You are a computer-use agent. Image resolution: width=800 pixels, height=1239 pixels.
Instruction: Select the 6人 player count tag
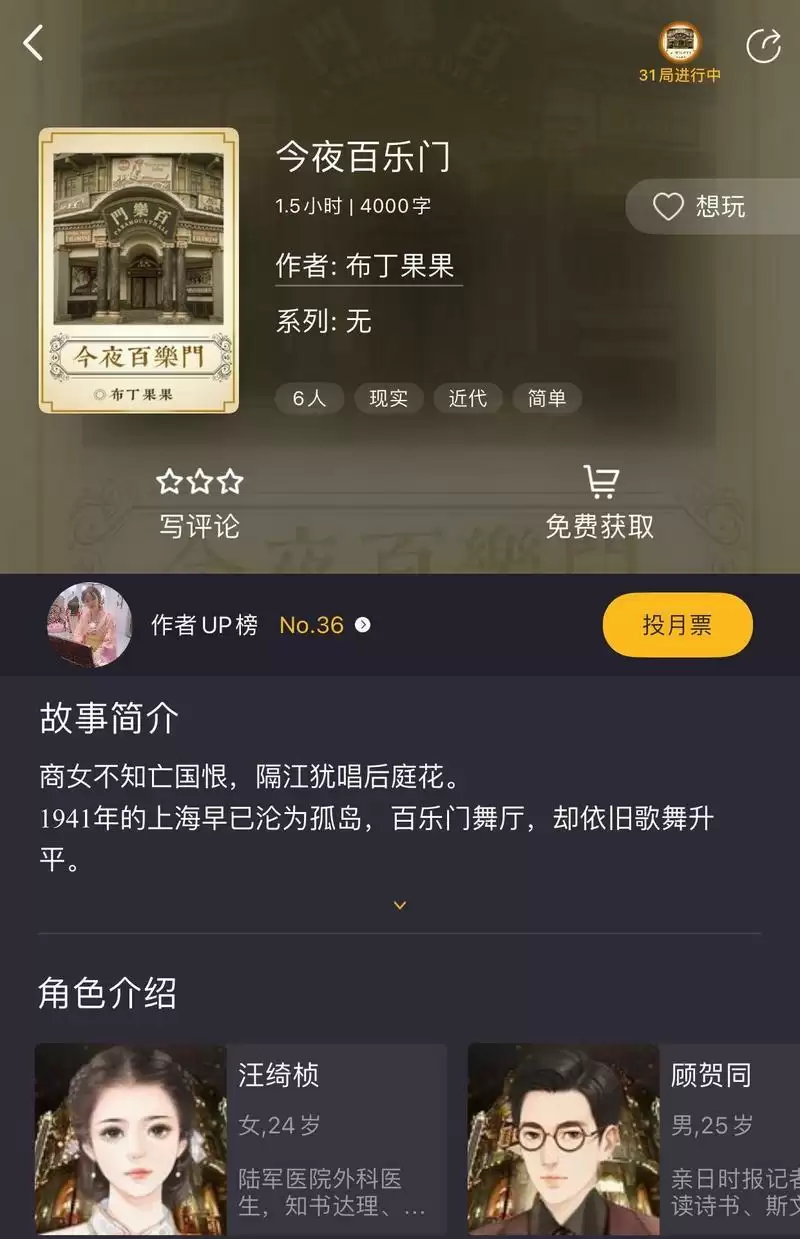(x=309, y=398)
